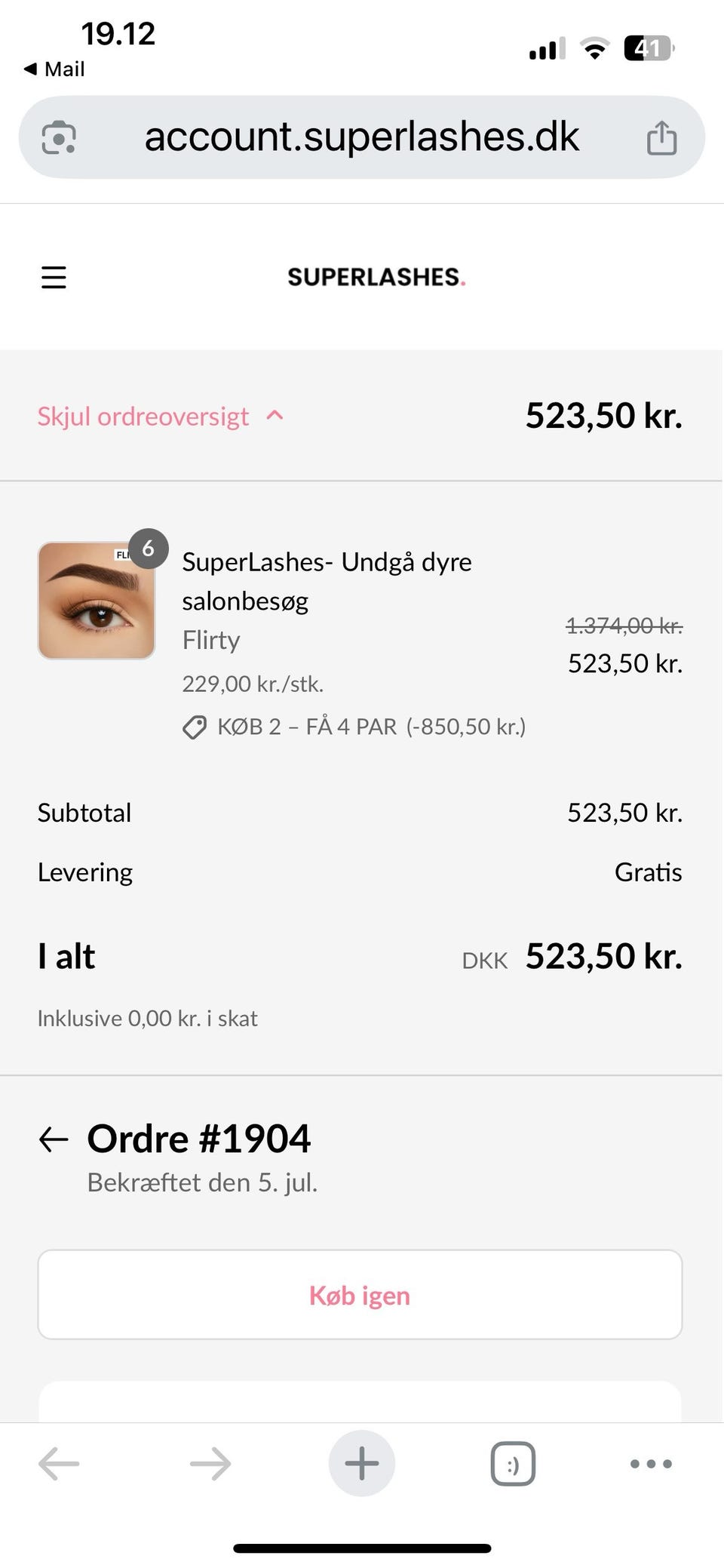Tap the Køb igen button
724x1568 pixels.
tap(360, 1295)
